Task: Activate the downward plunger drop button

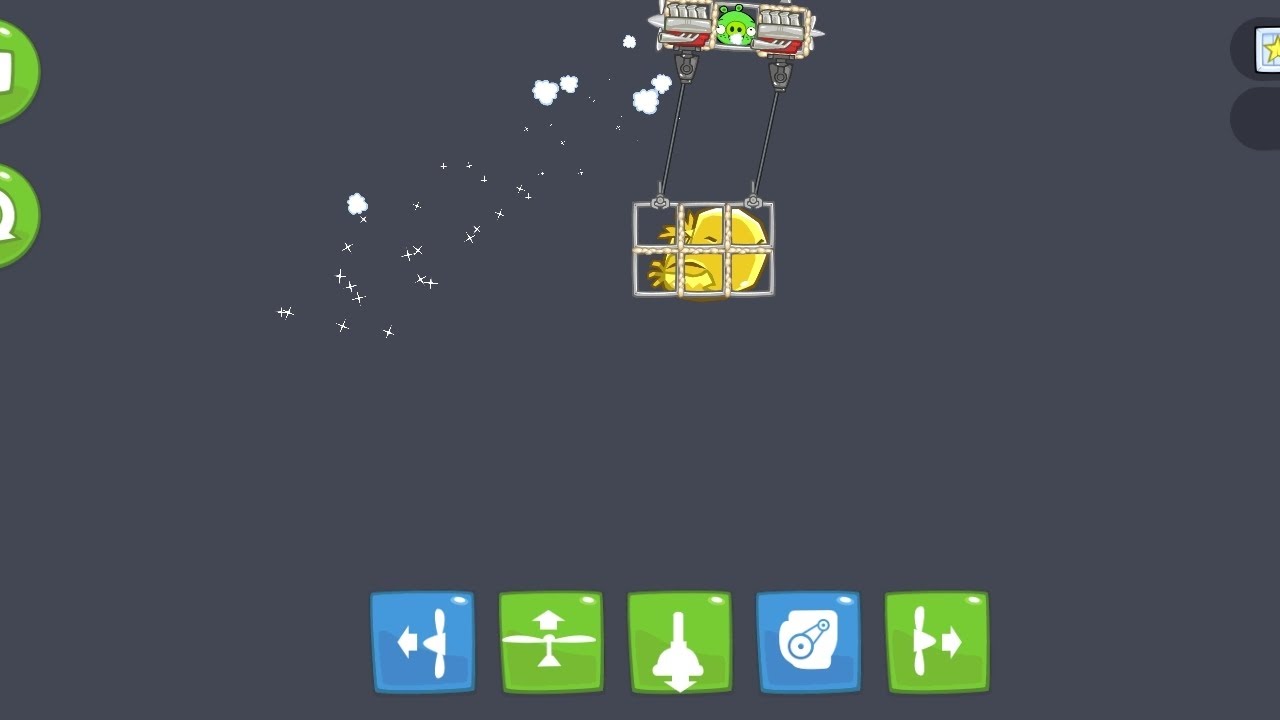Action: (680, 642)
